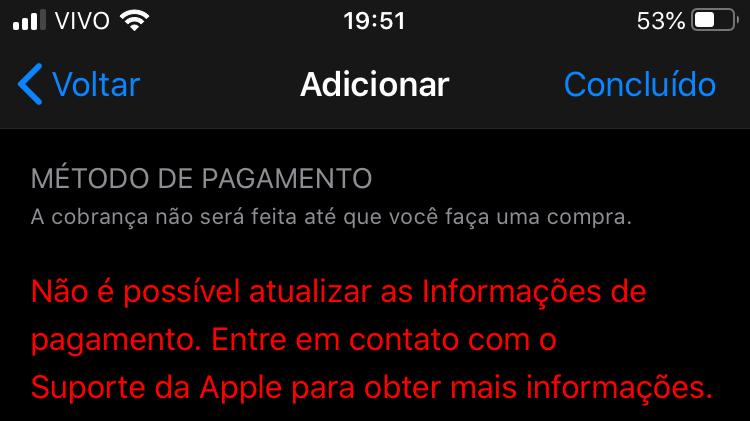Screen dimensions: 750x421
Task: Tap Concluído to finish adding
Action: [x=640, y=85]
